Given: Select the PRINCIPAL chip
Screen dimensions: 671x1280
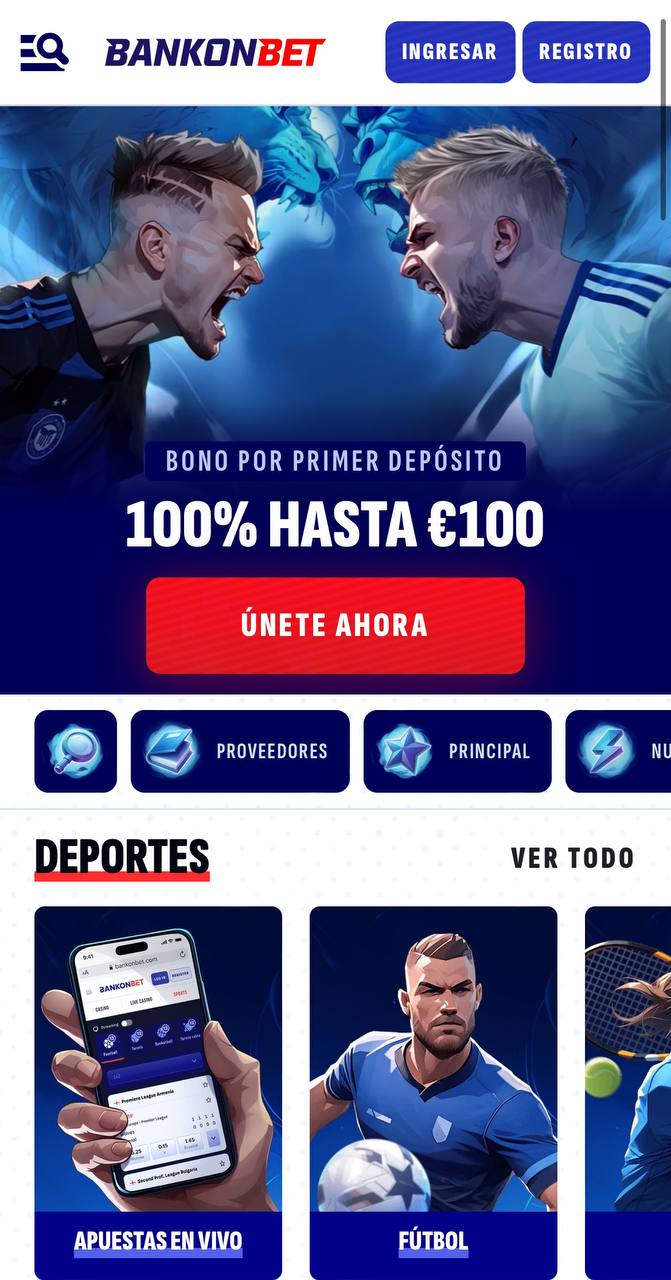Looking at the screenshot, I should [457, 751].
